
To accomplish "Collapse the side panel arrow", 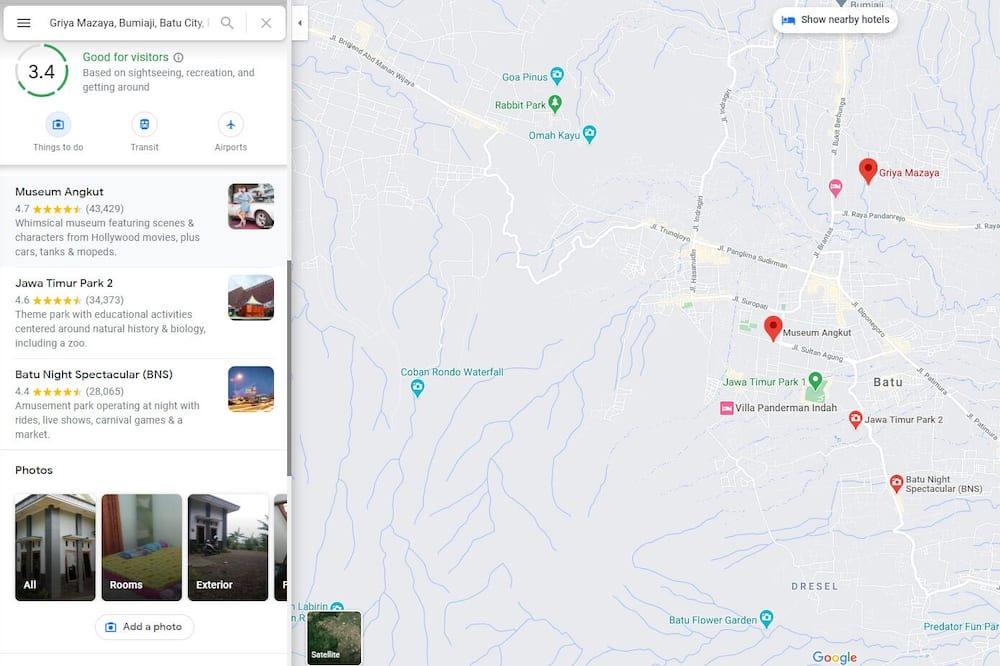I will (300, 23).
